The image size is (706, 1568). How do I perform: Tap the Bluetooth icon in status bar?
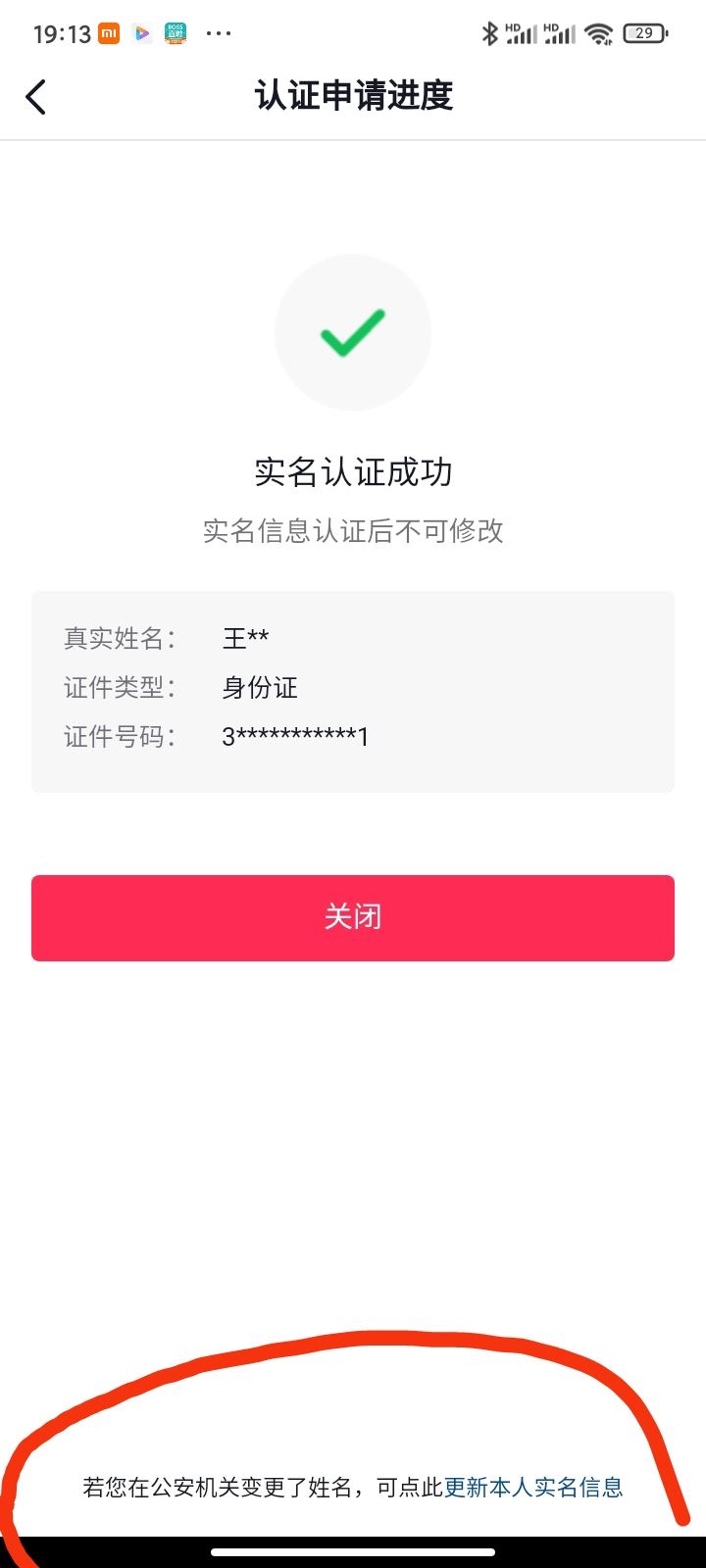click(490, 31)
